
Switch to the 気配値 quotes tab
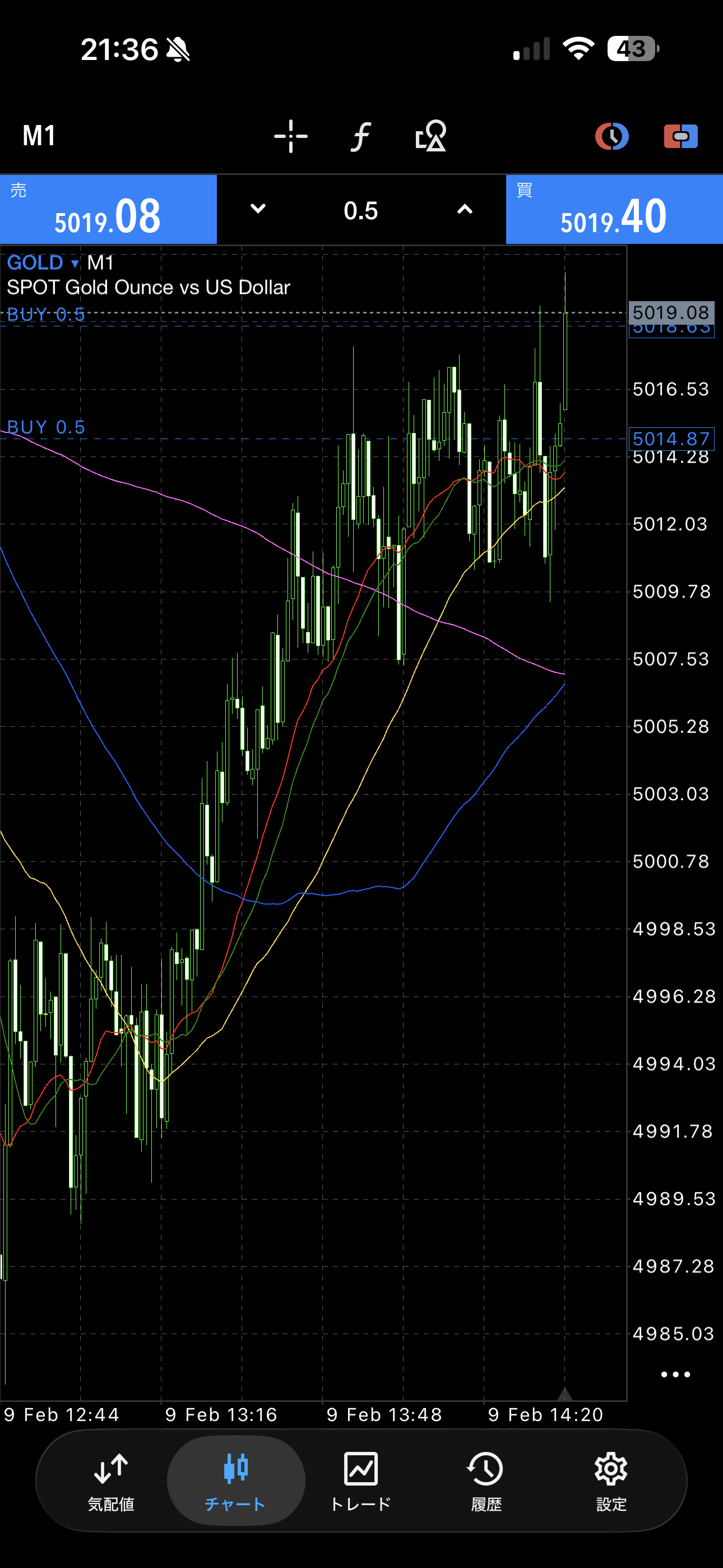click(111, 1481)
